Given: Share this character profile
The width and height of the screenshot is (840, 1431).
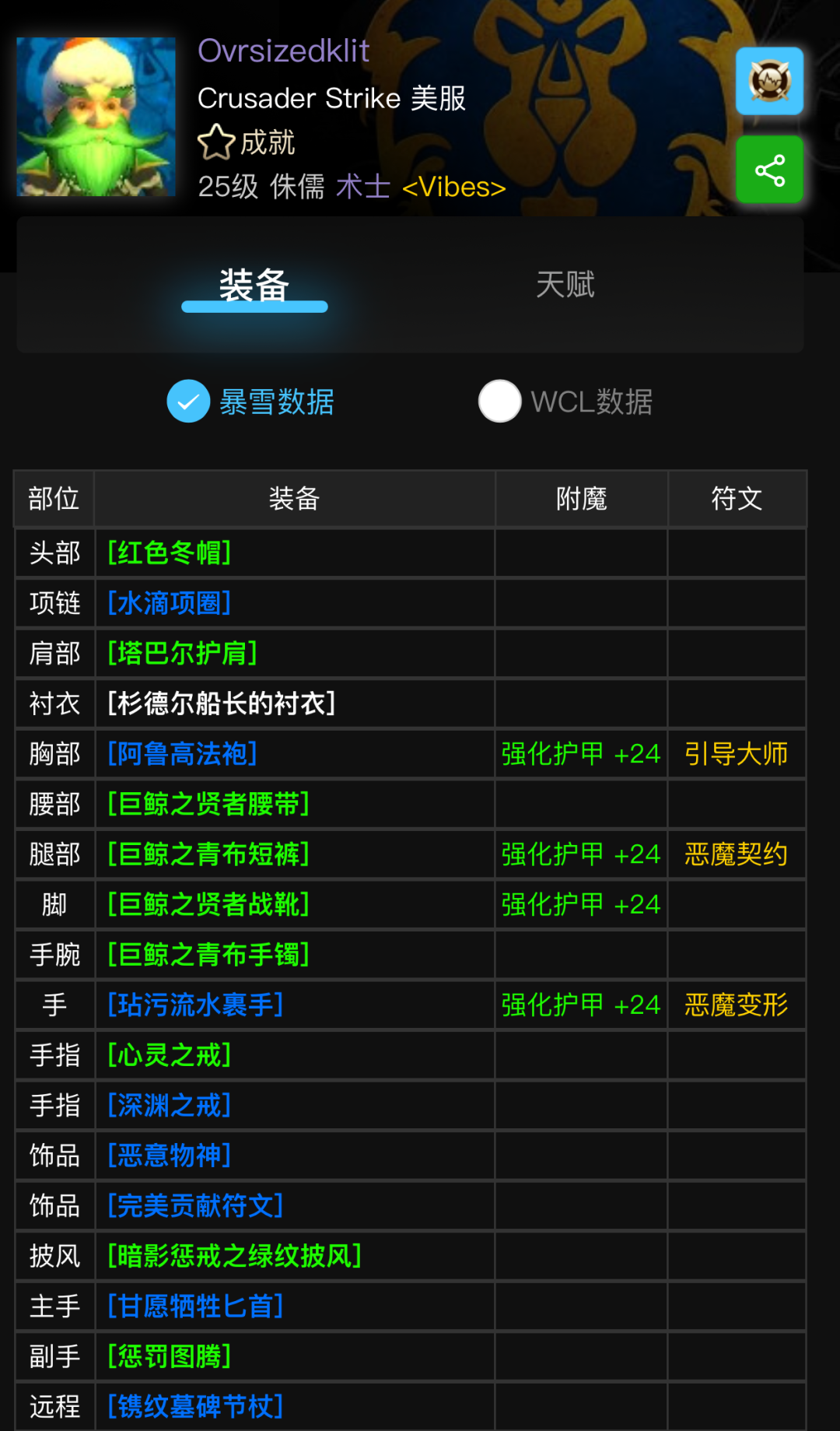Looking at the screenshot, I should pyautogui.click(x=769, y=170).
